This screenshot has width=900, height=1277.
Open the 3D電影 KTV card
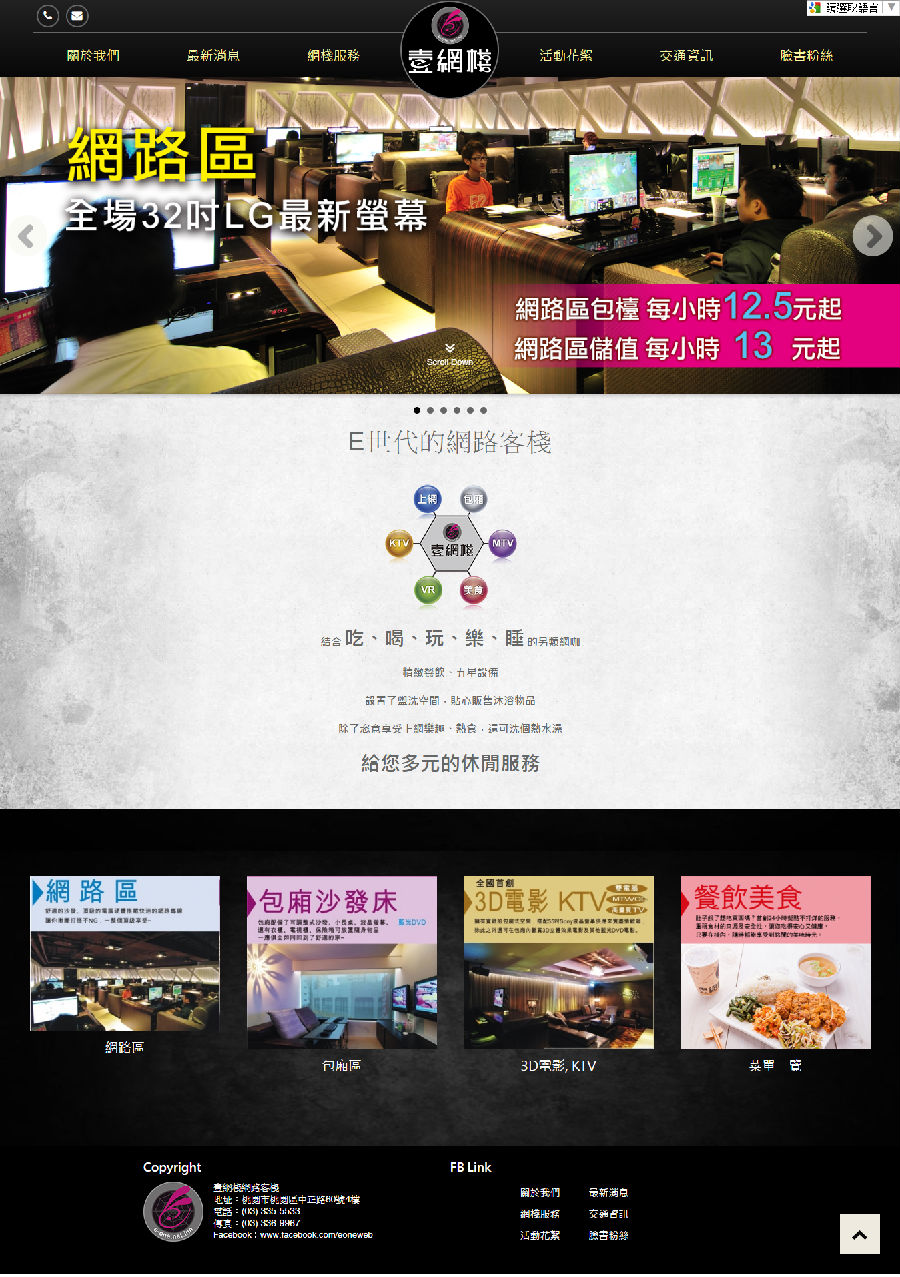[559, 962]
